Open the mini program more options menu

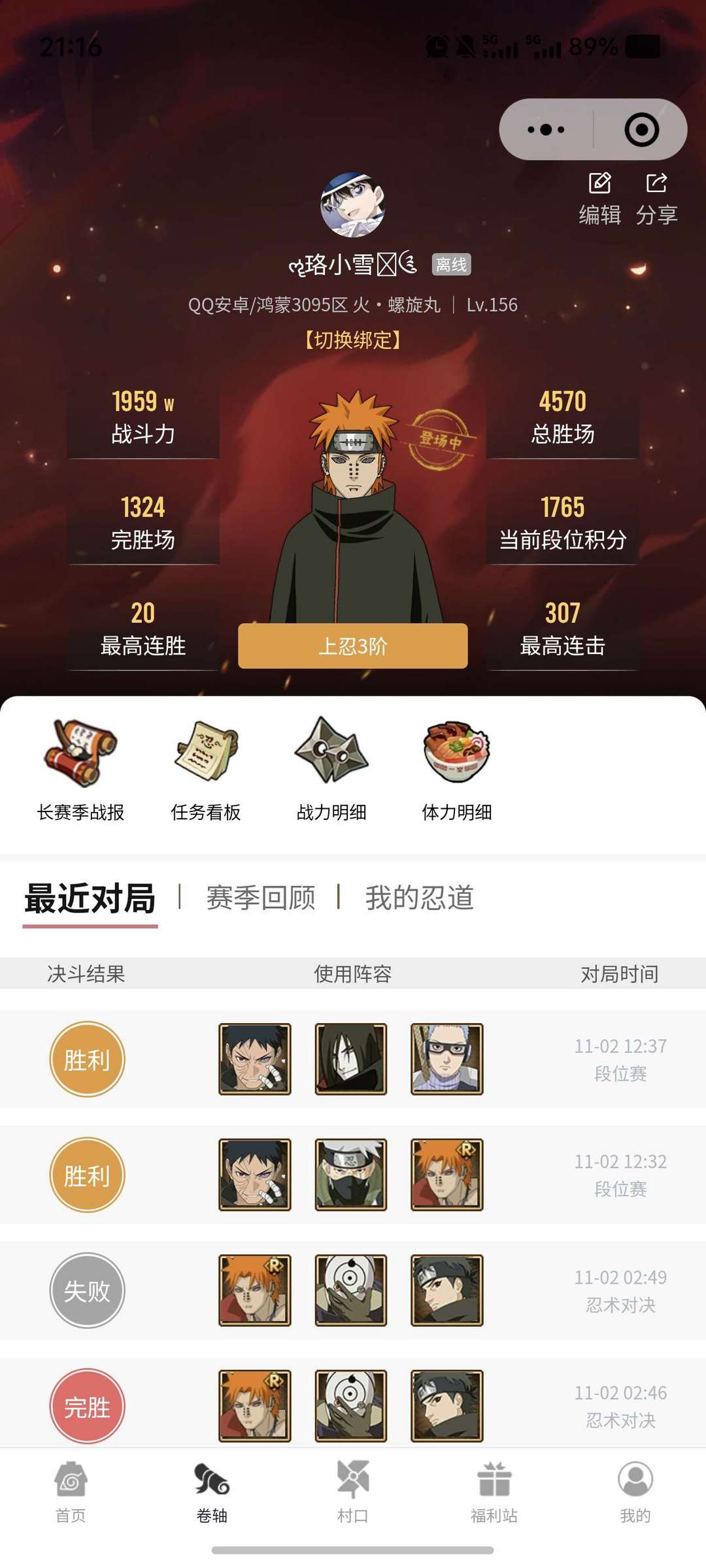click(546, 129)
